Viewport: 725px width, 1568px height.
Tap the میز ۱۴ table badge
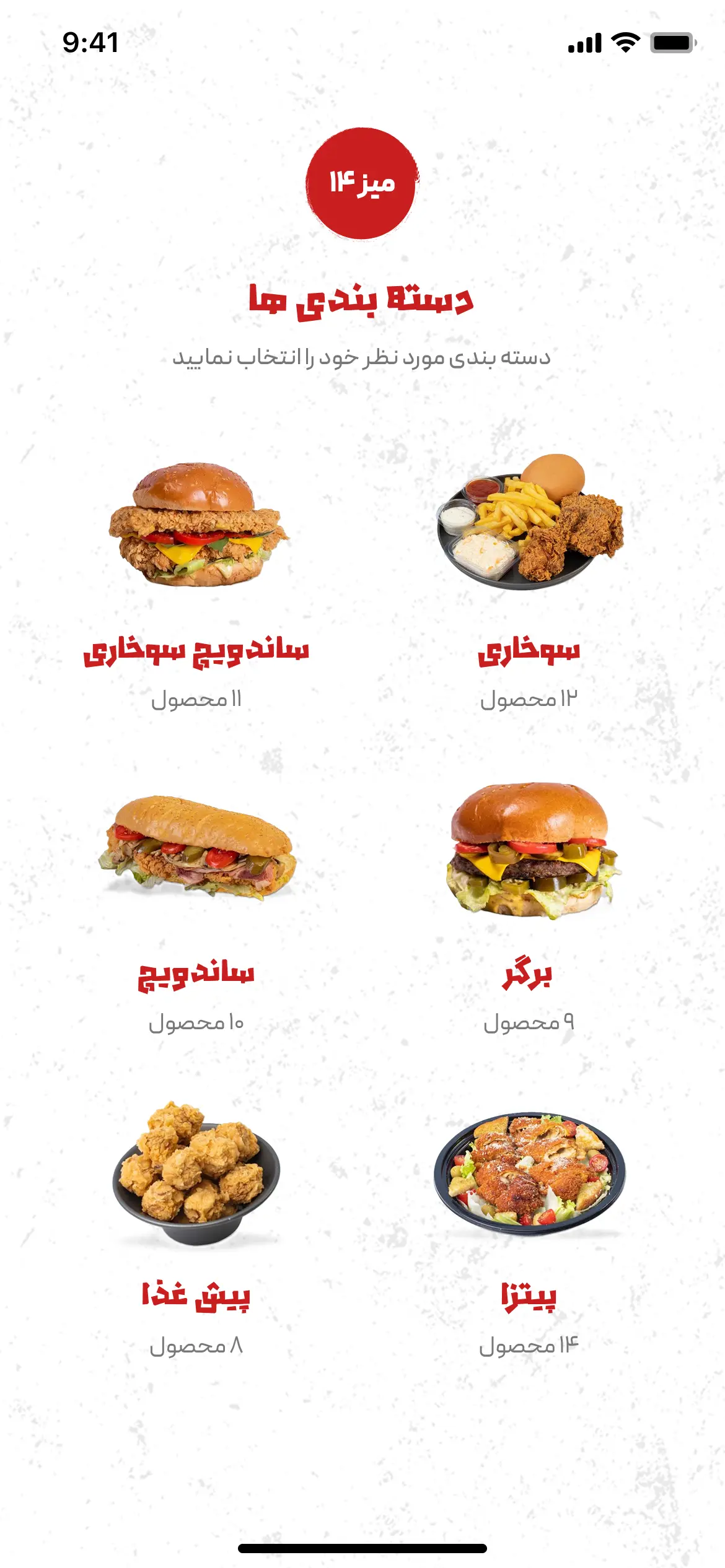[x=362, y=183]
